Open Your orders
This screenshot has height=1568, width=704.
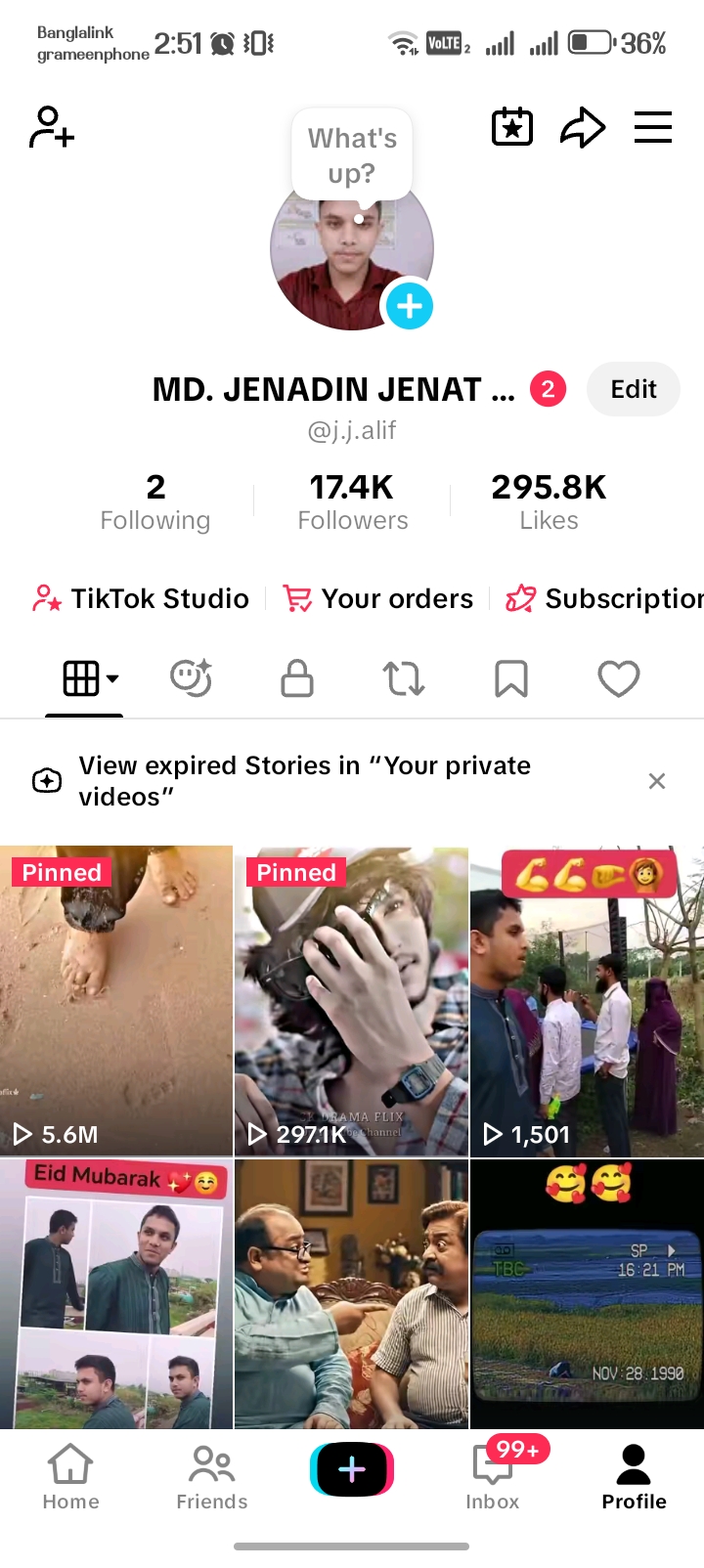coord(378,598)
